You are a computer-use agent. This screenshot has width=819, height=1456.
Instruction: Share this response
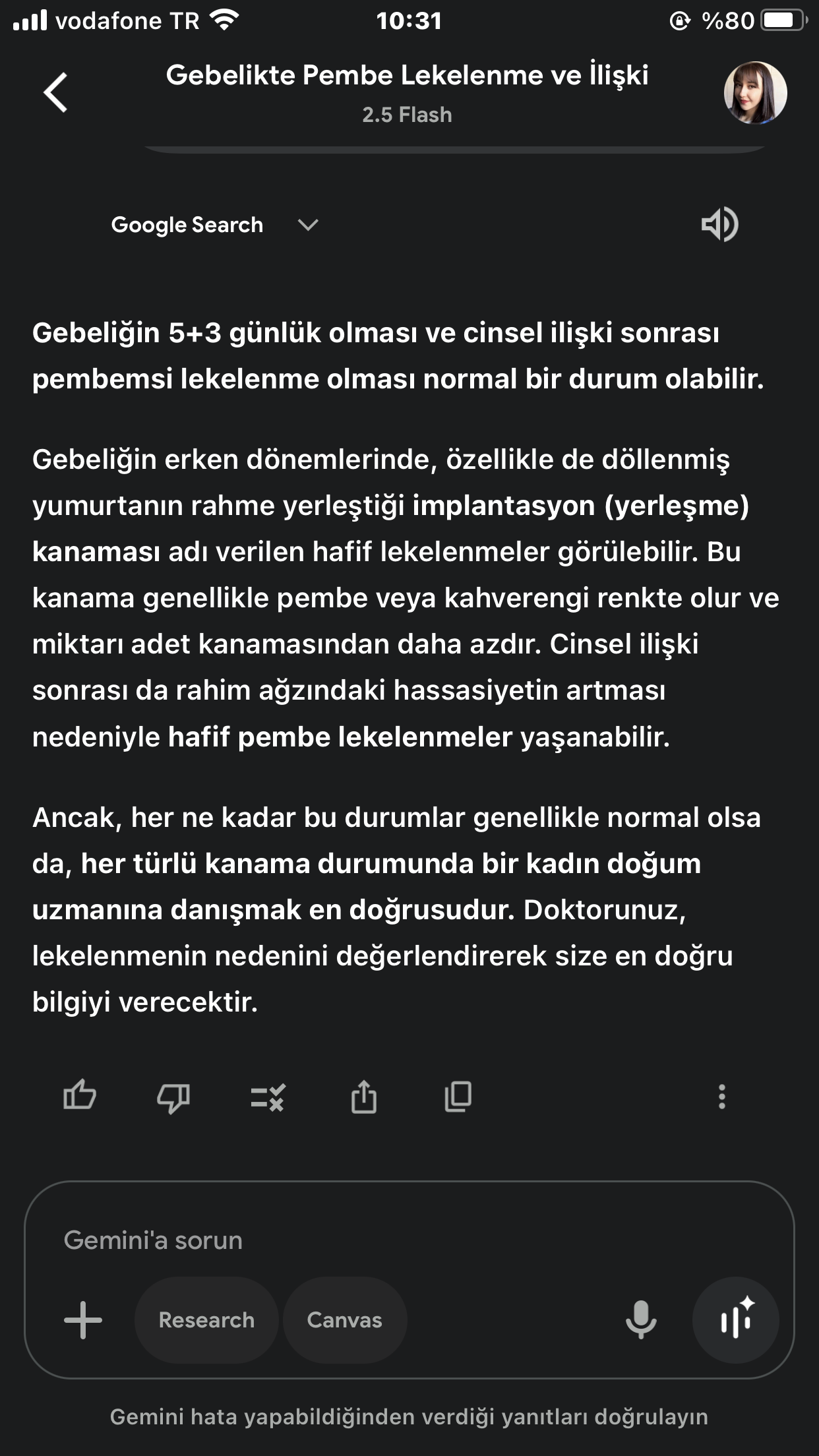(x=363, y=1097)
